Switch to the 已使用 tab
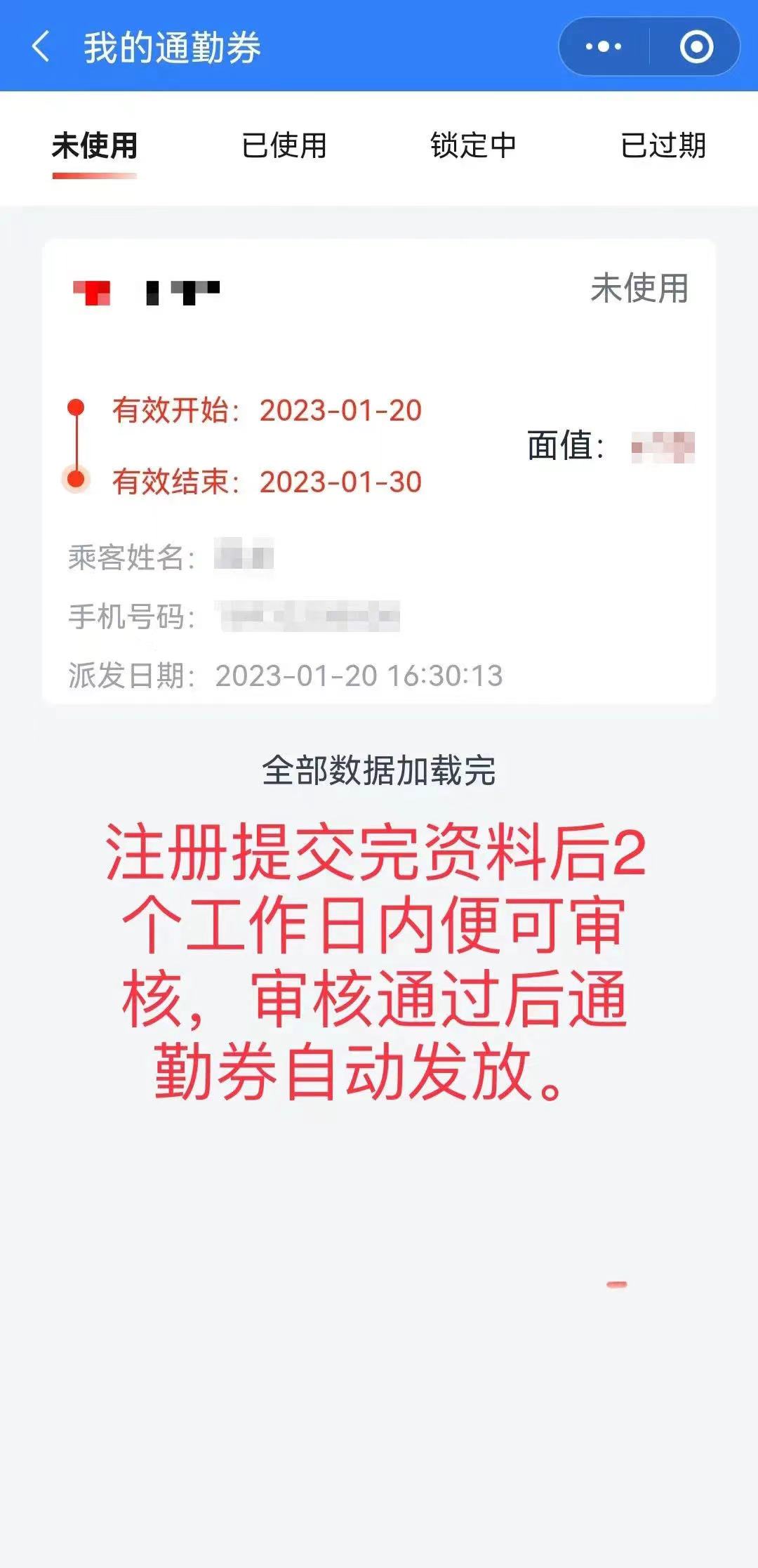 pyautogui.click(x=284, y=146)
